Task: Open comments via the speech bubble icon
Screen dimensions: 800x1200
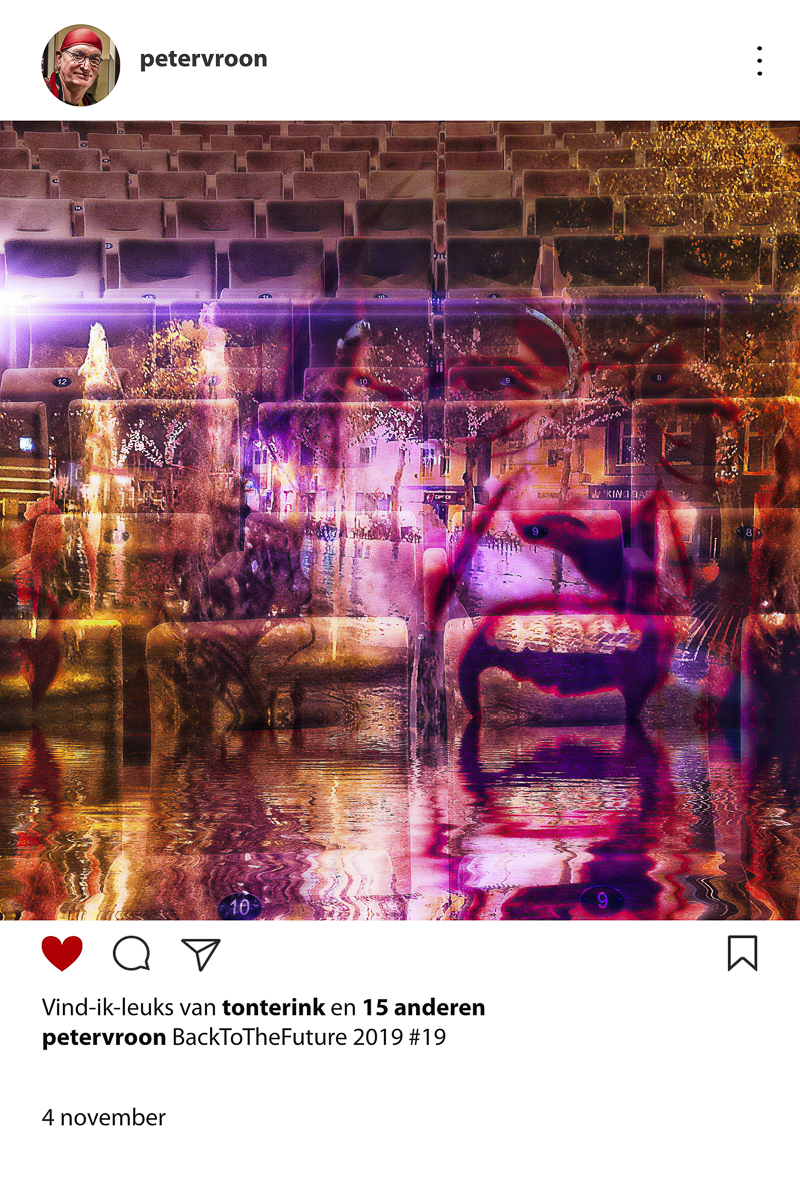Action: [x=131, y=954]
